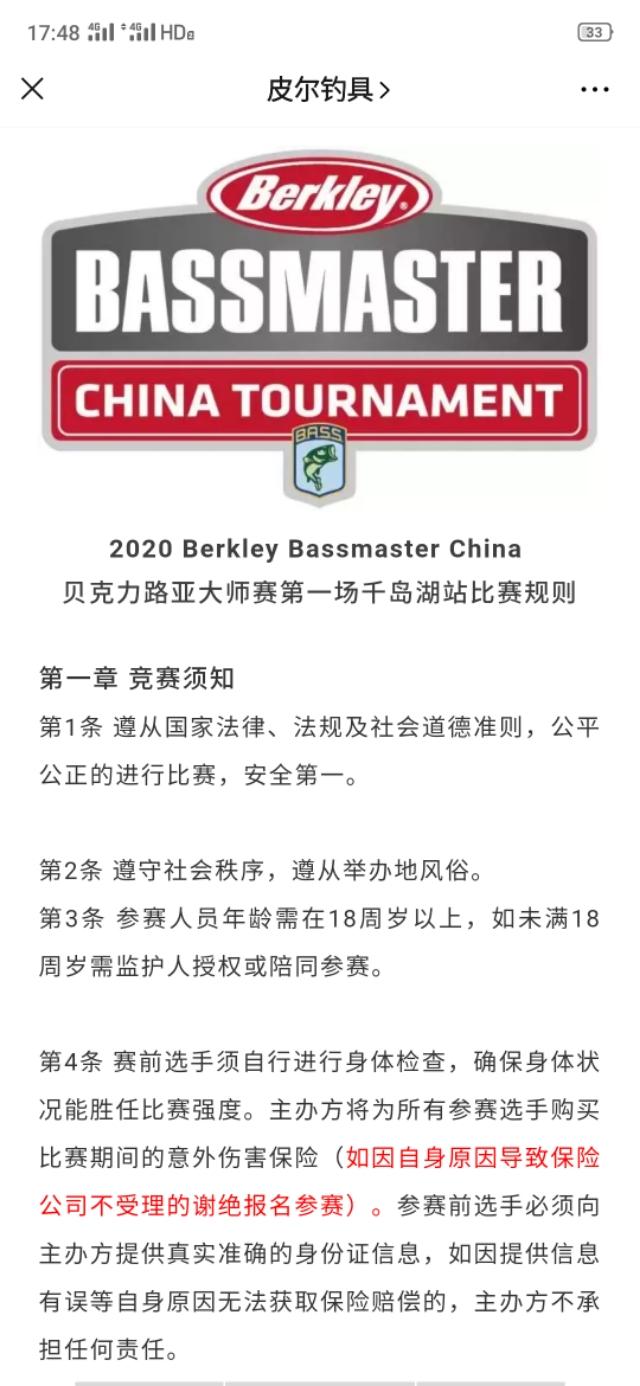This screenshot has width=640, height=1386.
Task: Open the 皮尔钓具 account title link
Action: coord(328,89)
